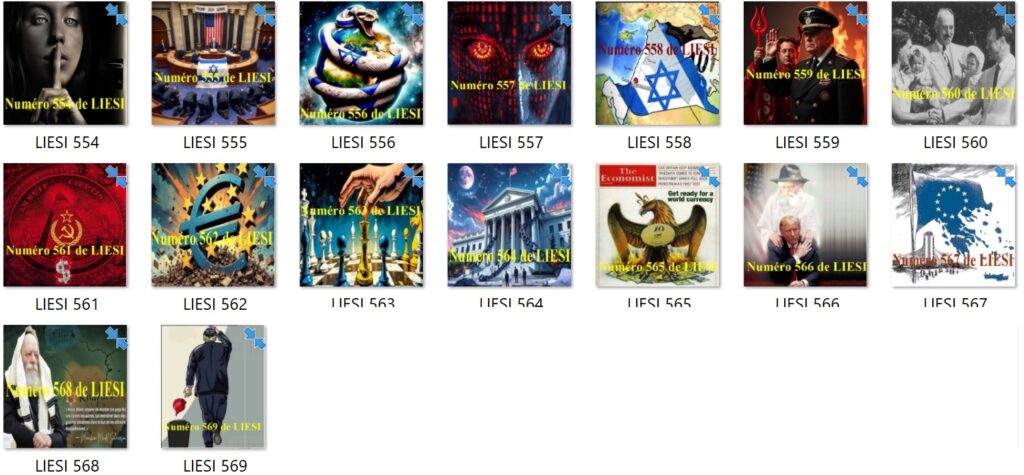Open the LIESI 563 item
The width and height of the screenshot is (1024, 475).
(362, 226)
